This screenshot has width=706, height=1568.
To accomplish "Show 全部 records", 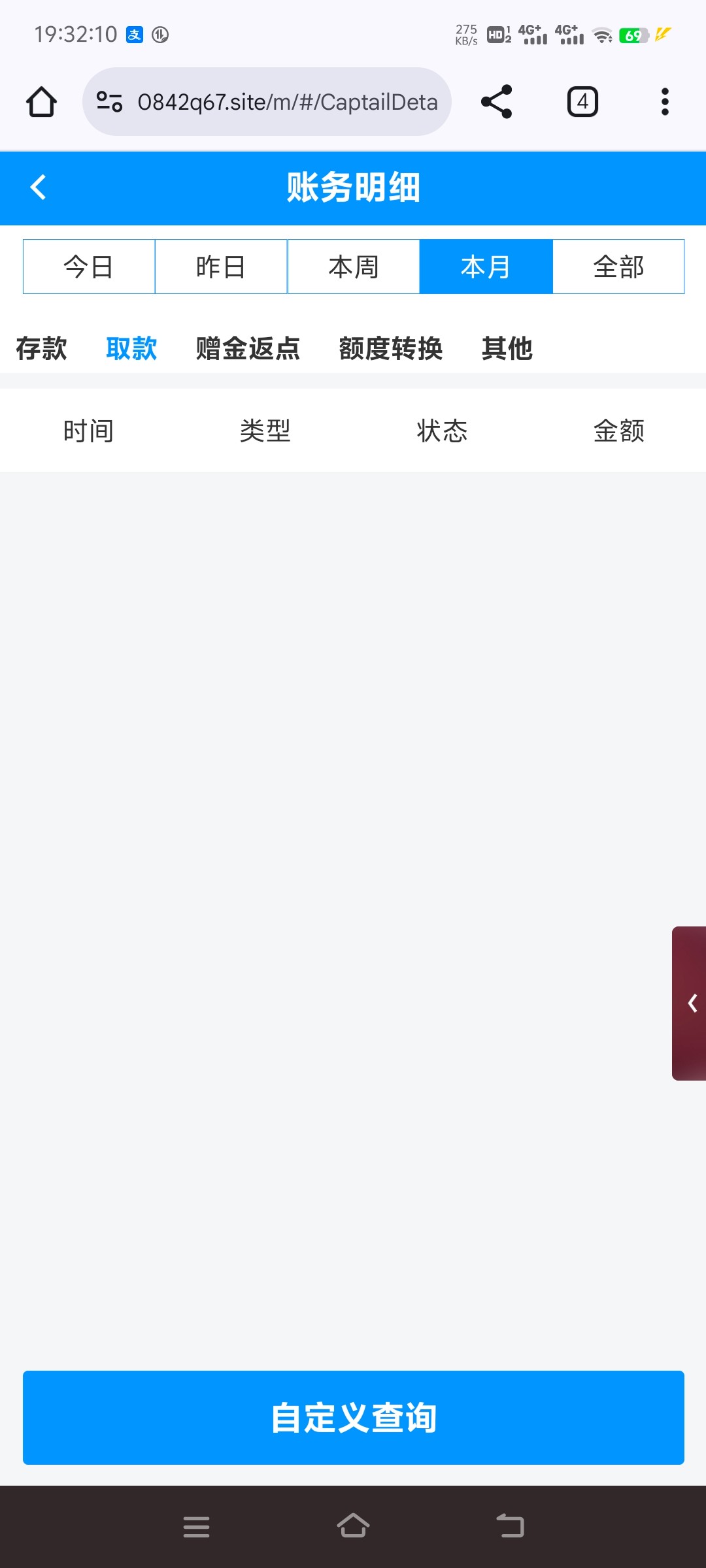I will click(x=618, y=267).
